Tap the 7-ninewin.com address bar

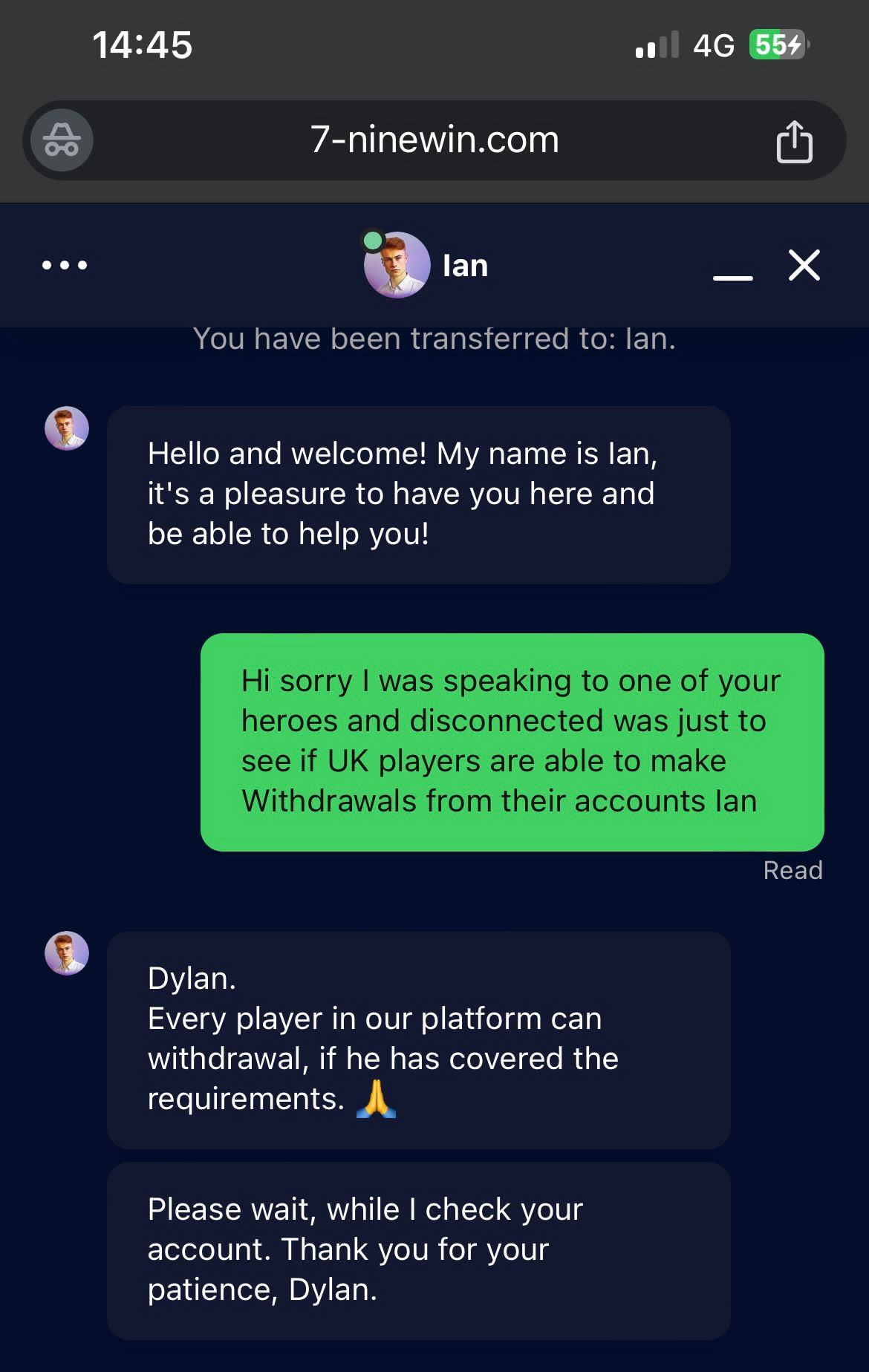pyautogui.click(x=434, y=140)
